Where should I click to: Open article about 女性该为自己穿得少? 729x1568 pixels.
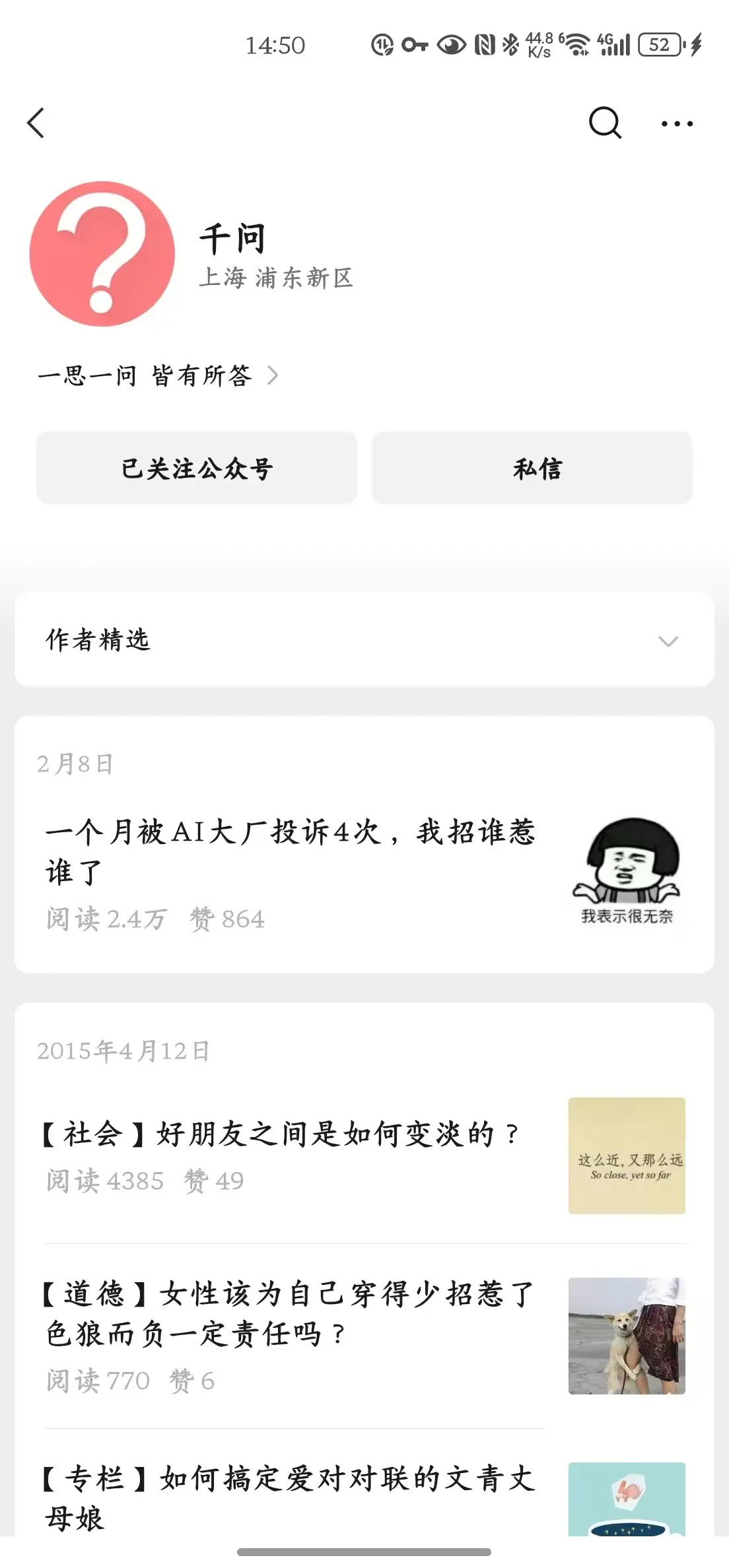(x=289, y=1313)
